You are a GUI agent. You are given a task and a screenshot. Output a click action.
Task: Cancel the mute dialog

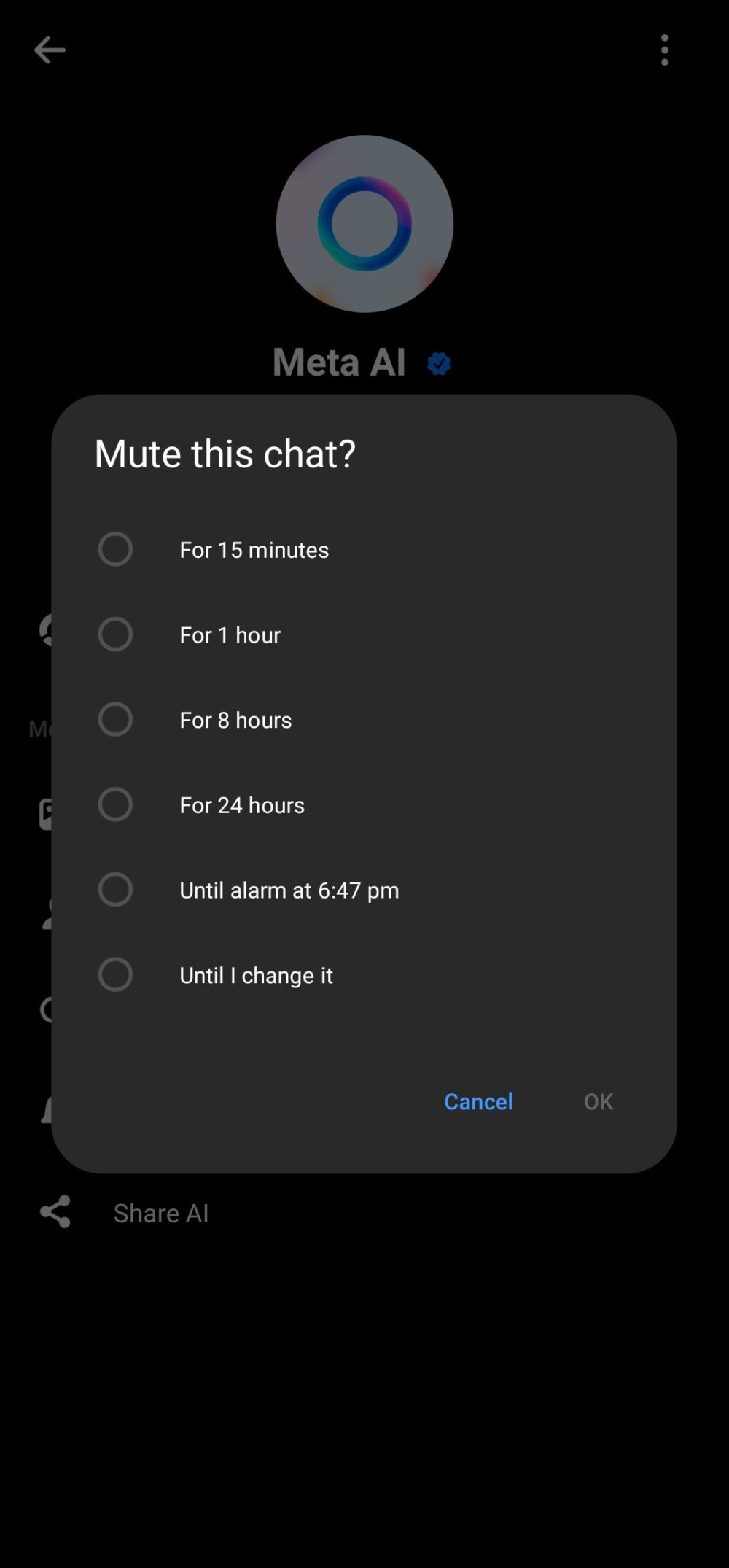pos(478,1101)
